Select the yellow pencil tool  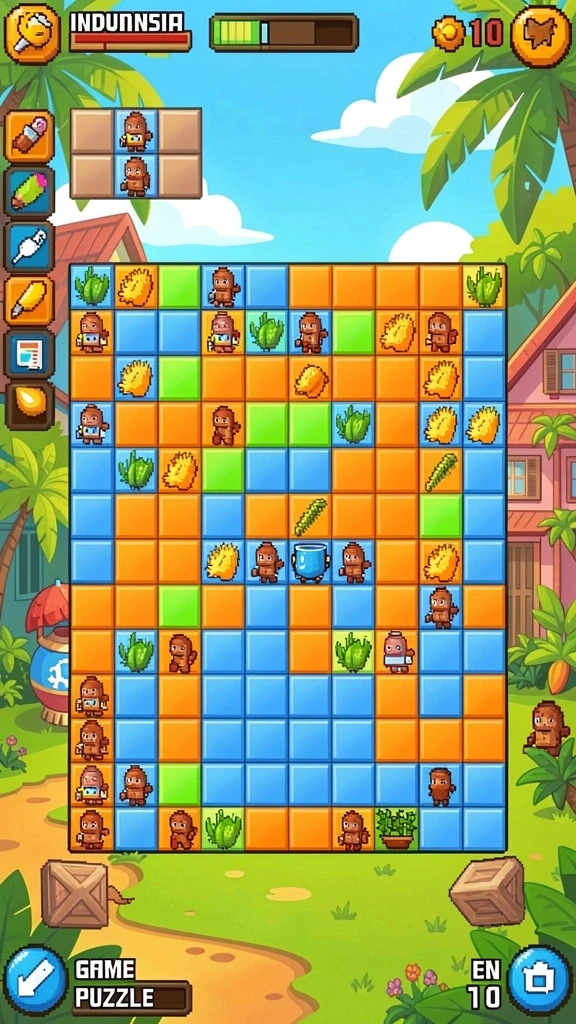(x=29, y=300)
